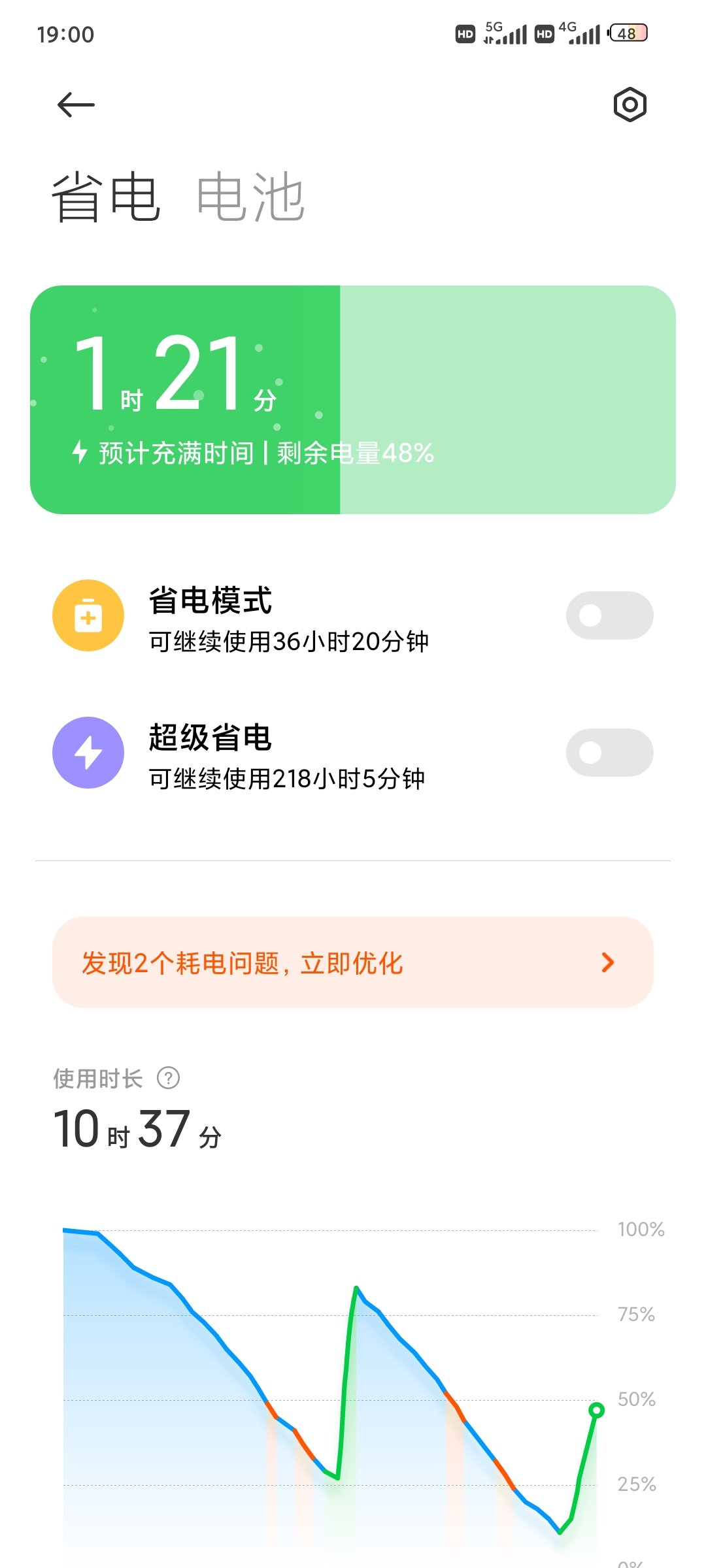The width and height of the screenshot is (706, 1568).
Task: Select the 省电 tab
Action: tap(106, 197)
